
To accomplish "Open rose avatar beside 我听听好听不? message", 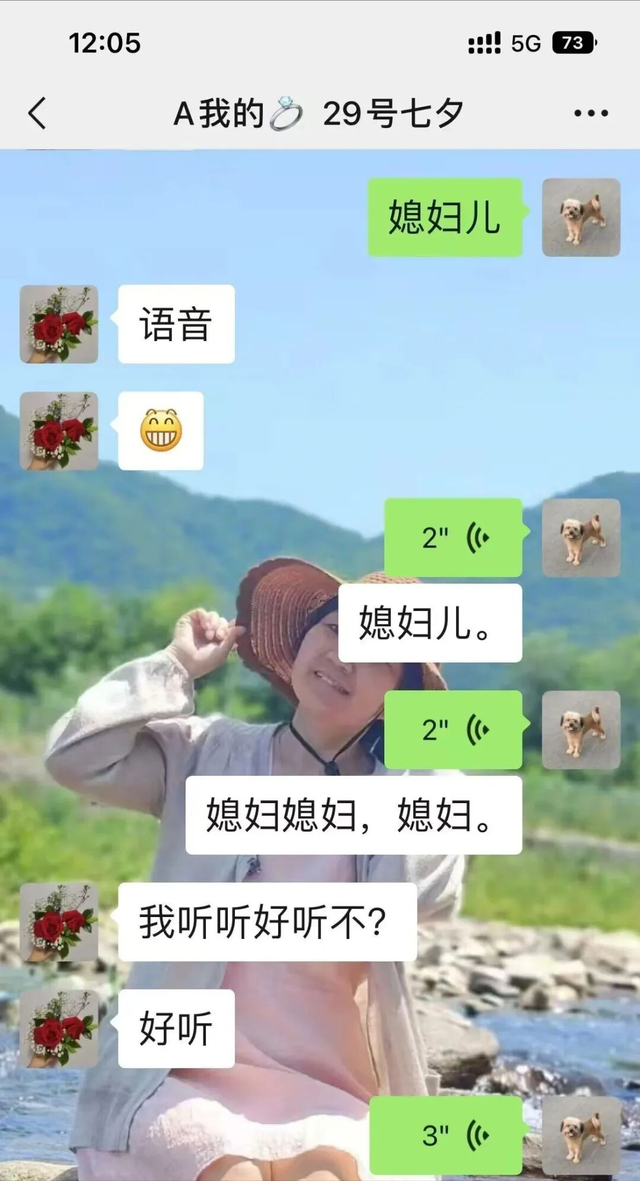I will coord(59,922).
